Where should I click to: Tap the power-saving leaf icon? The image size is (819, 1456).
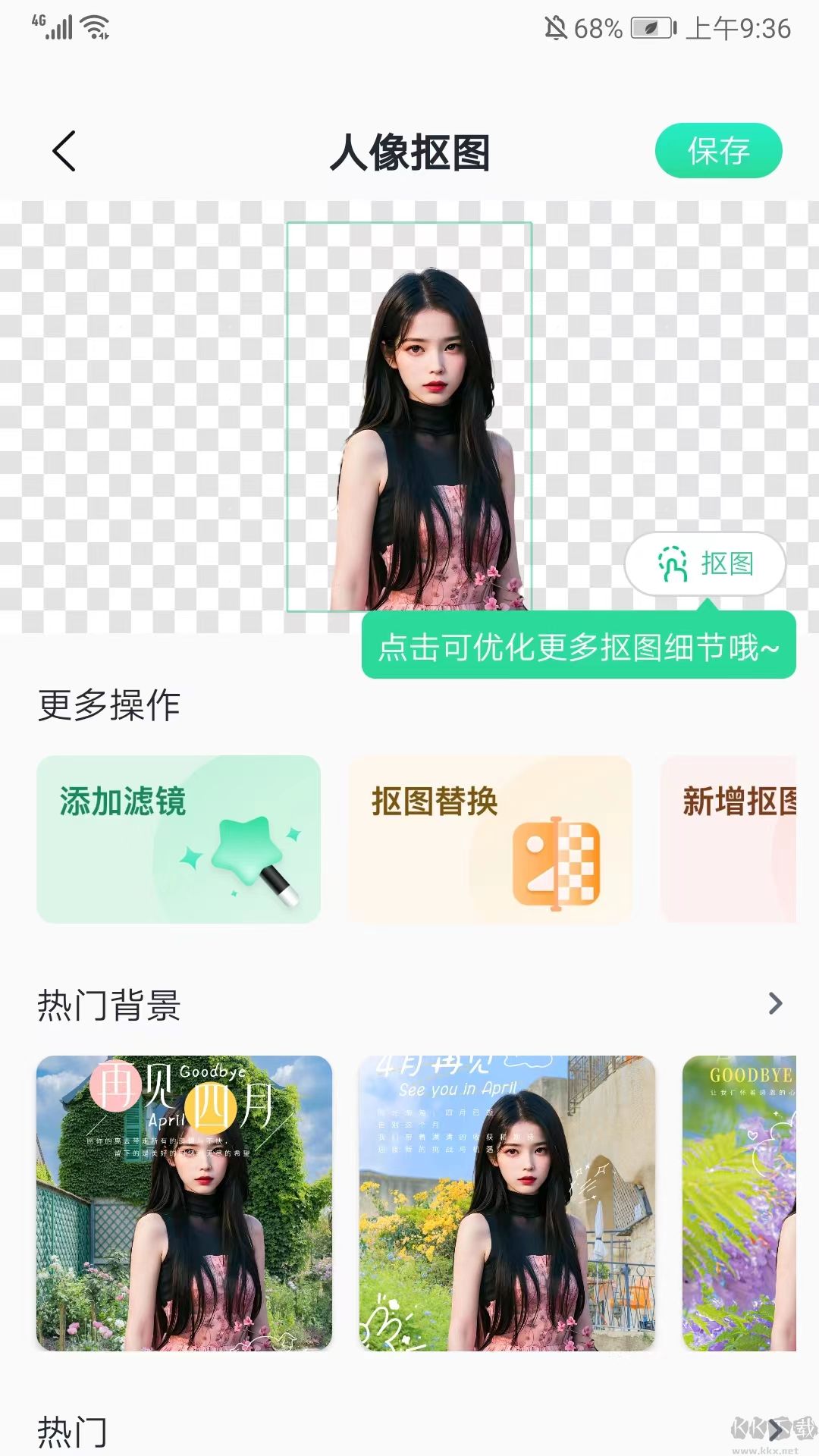pyautogui.click(x=649, y=29)
